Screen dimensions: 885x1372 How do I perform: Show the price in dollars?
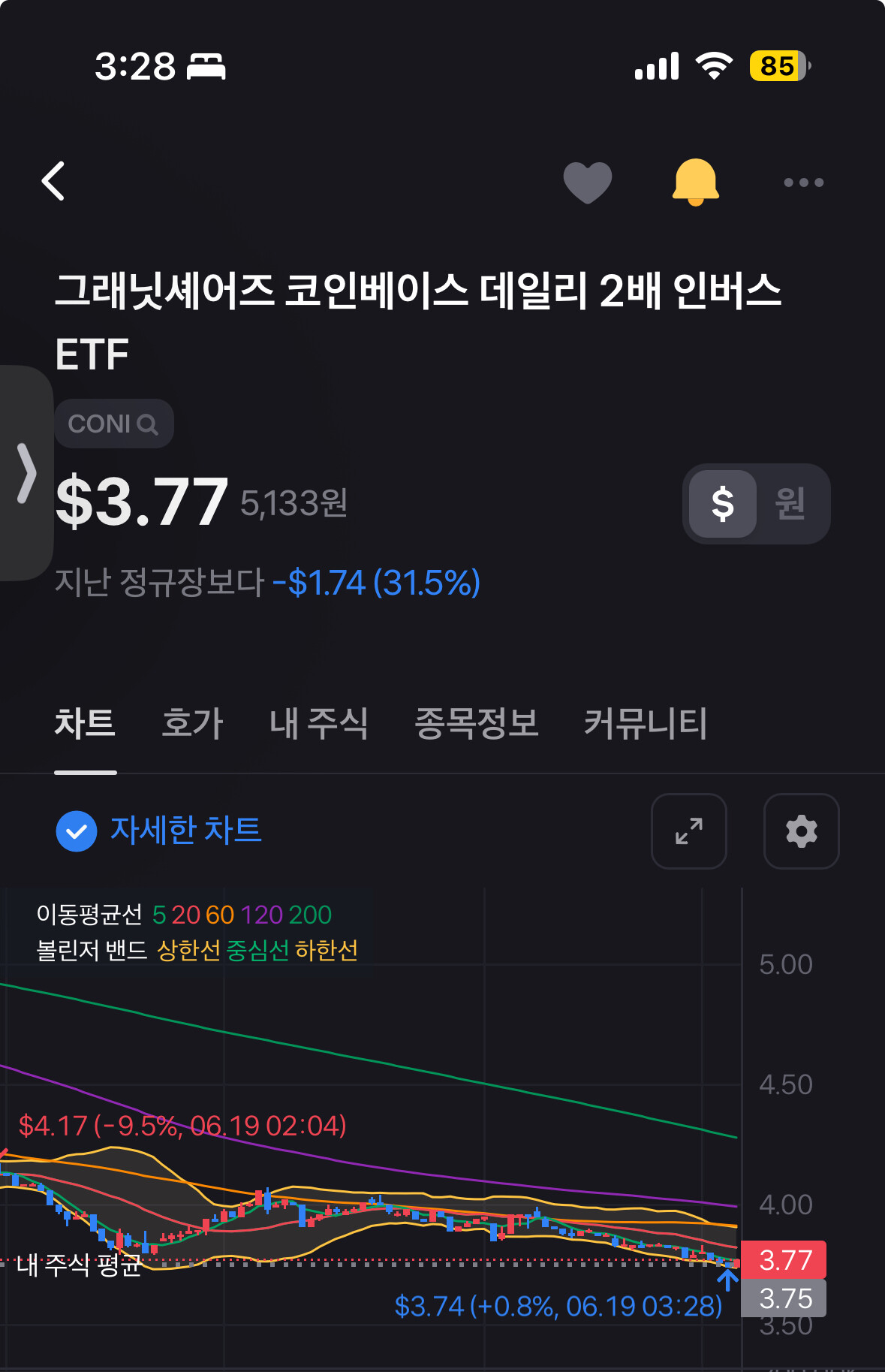tap(722, 503)
